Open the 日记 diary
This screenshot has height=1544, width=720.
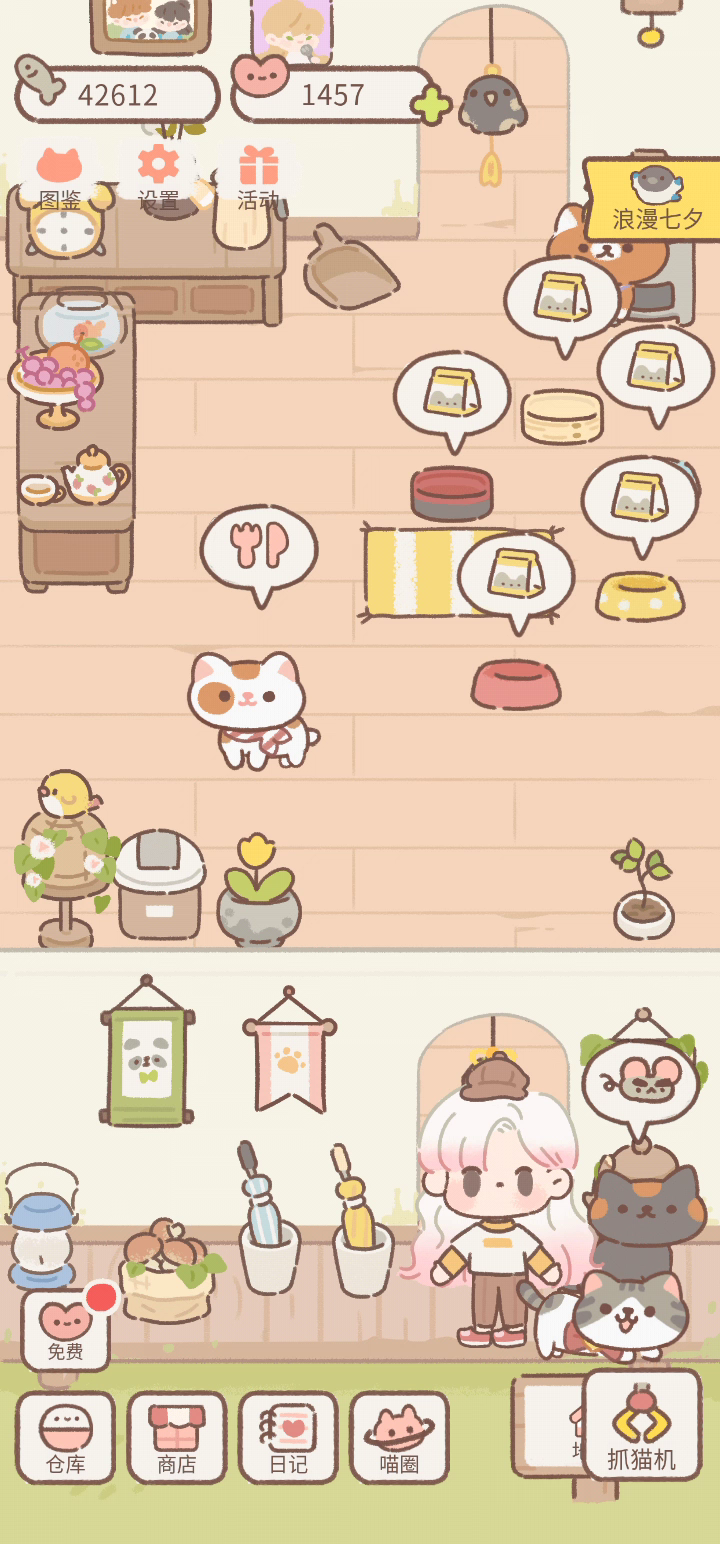click(x=288, y=1437)
